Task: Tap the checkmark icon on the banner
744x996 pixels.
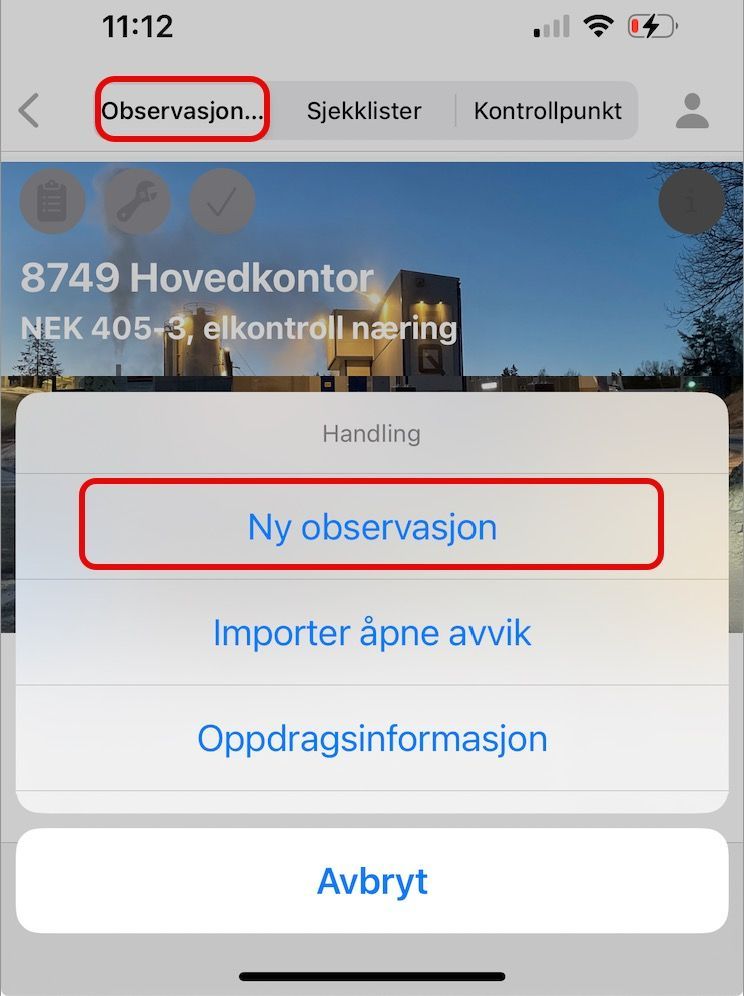Action: pyautogui.click(x=222, y=202)
